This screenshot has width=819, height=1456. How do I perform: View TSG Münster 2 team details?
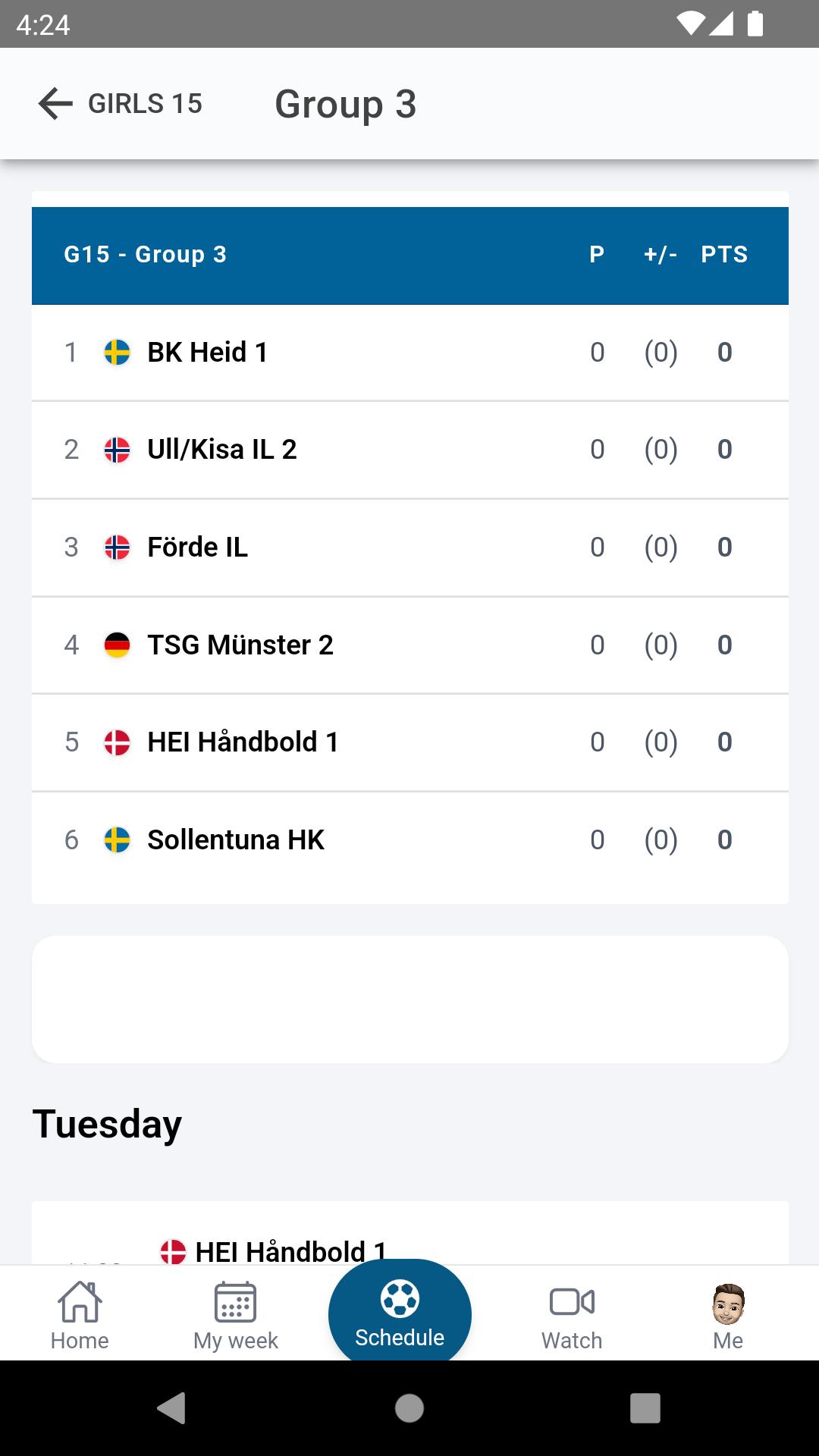pos(410,645)
